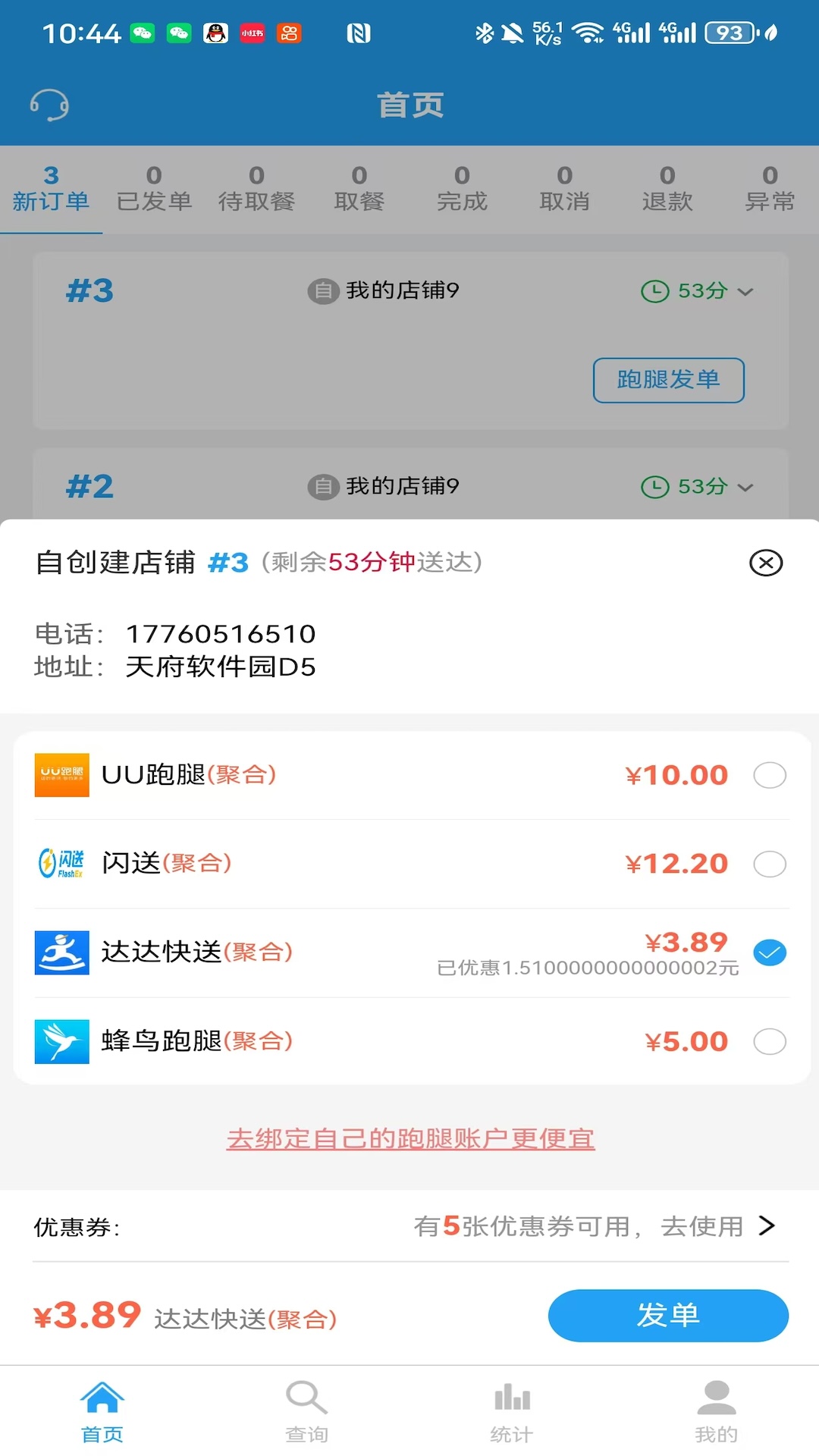
Task: Select the 闪送 radio button
Action: point(770,864)
